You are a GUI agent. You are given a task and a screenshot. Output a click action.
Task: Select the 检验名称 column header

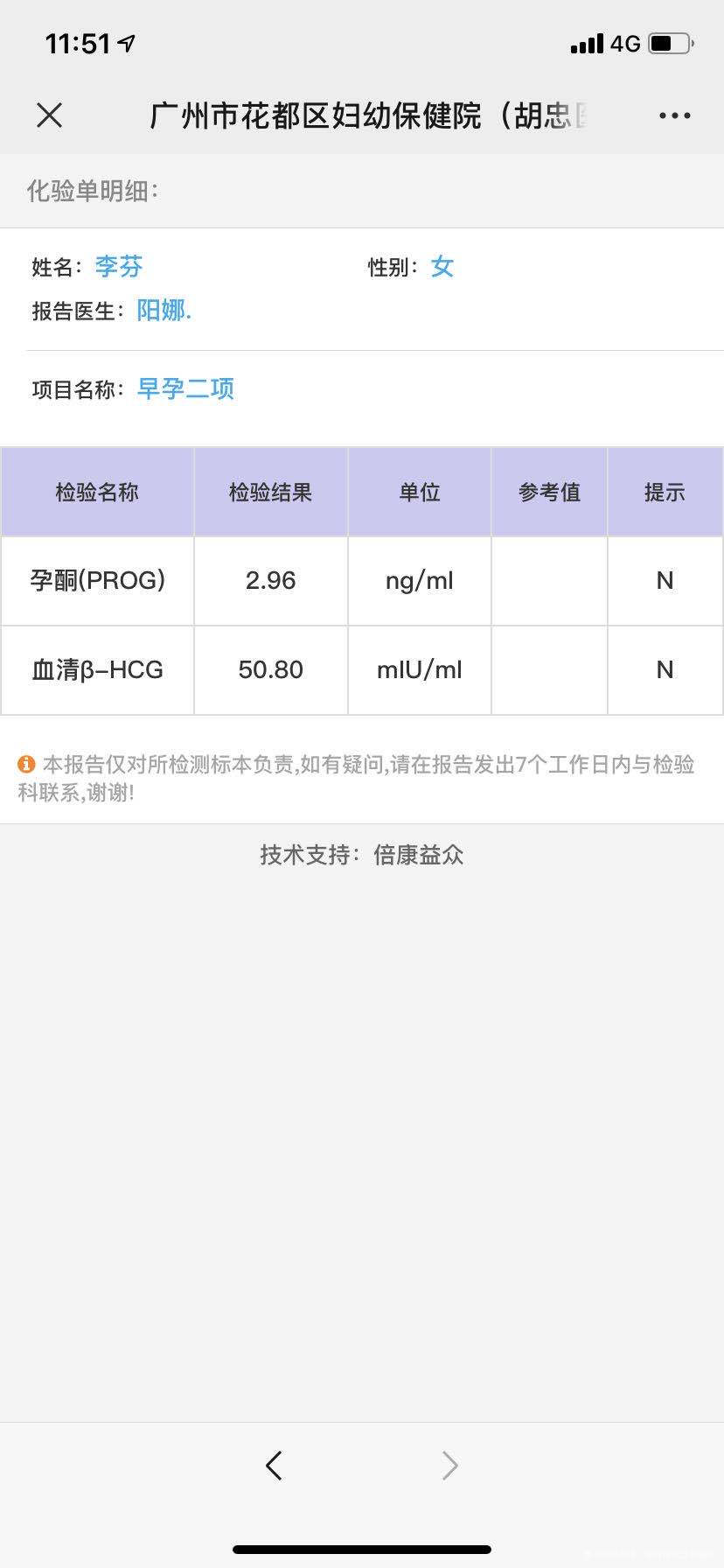click(96, 492)
